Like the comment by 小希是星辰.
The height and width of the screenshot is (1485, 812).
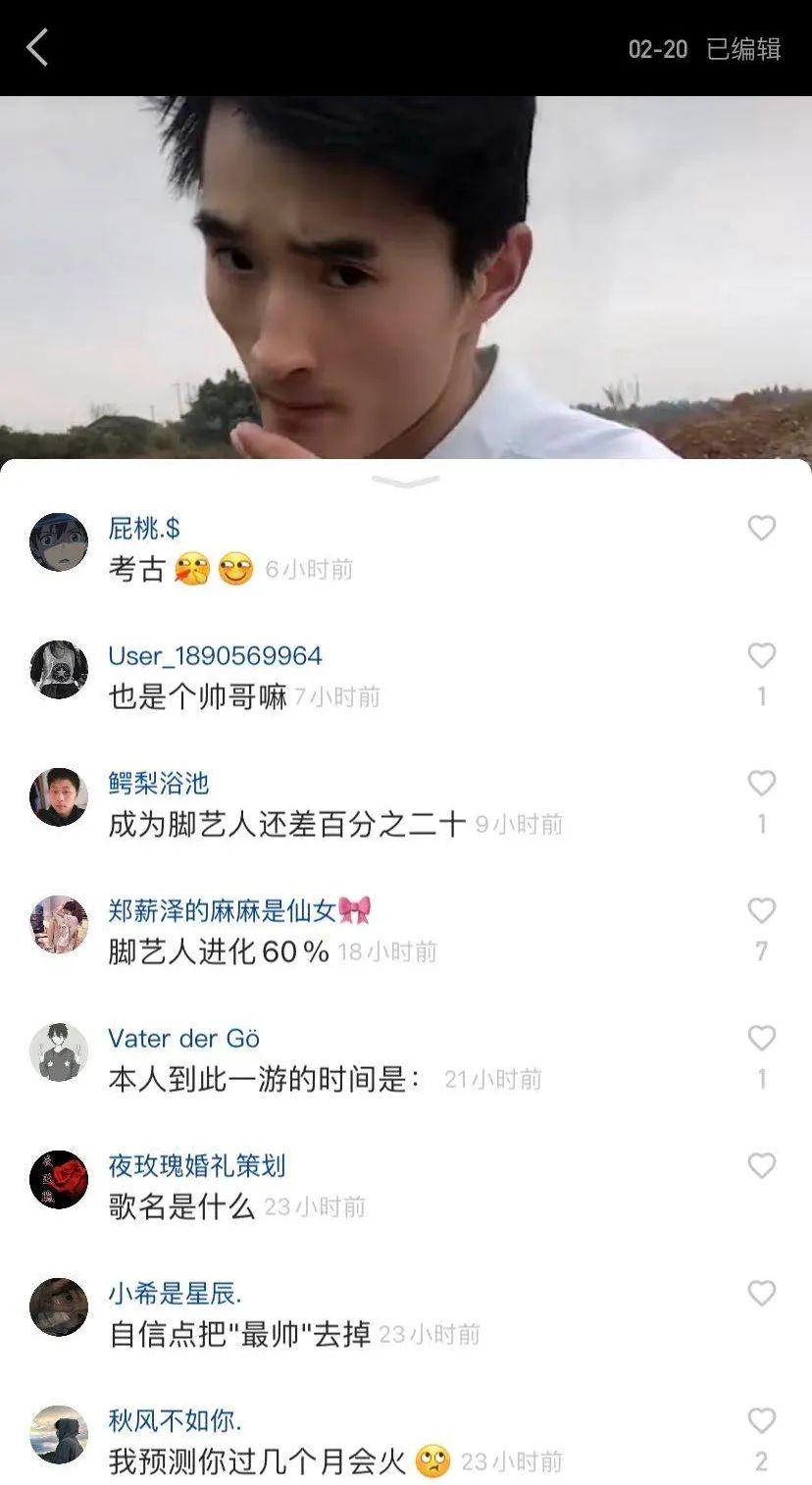[x=761, y=1294]
